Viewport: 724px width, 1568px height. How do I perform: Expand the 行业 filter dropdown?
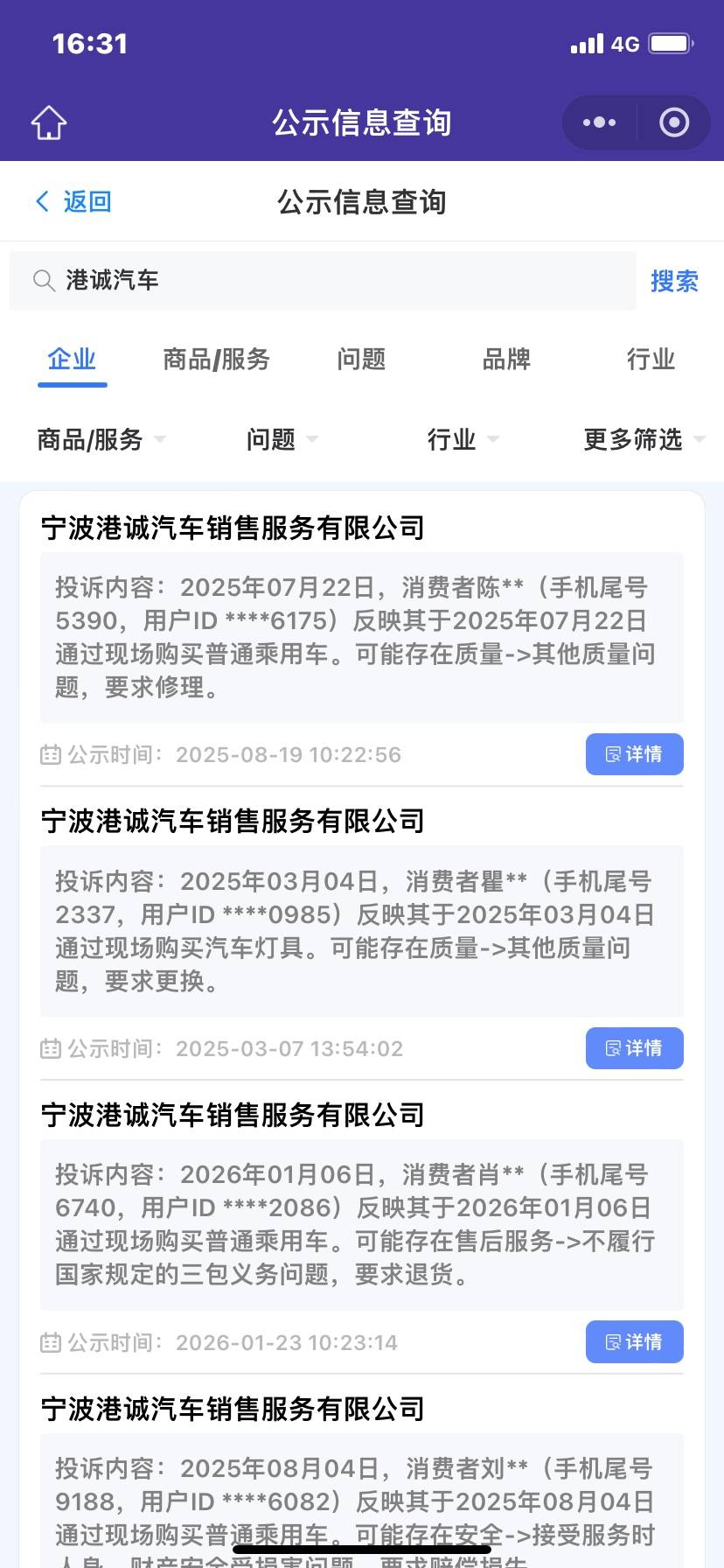coord(463,439)
